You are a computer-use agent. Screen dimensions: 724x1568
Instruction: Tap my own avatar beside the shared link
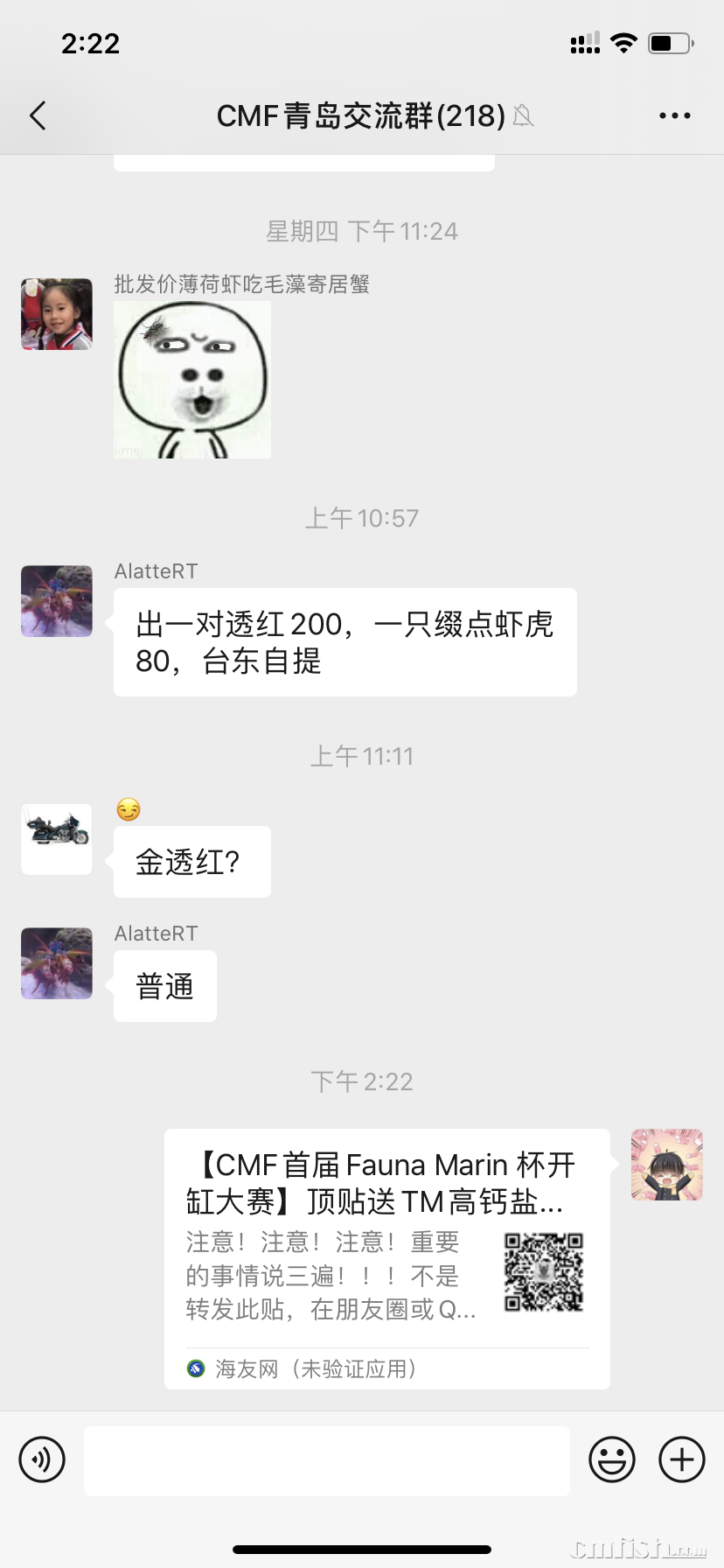pyautogui.click(x=667, y=1165)
